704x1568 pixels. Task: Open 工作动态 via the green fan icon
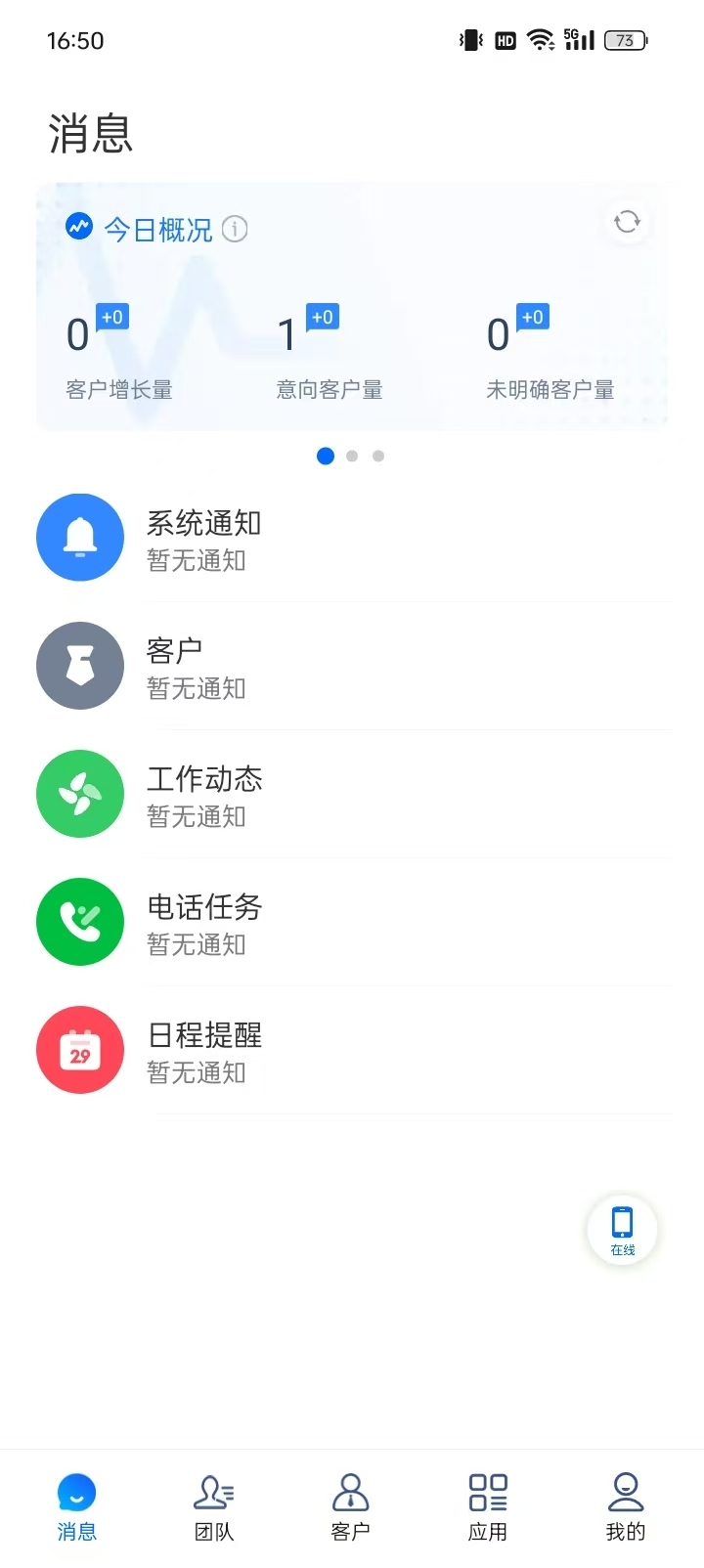tap(80, 794)
